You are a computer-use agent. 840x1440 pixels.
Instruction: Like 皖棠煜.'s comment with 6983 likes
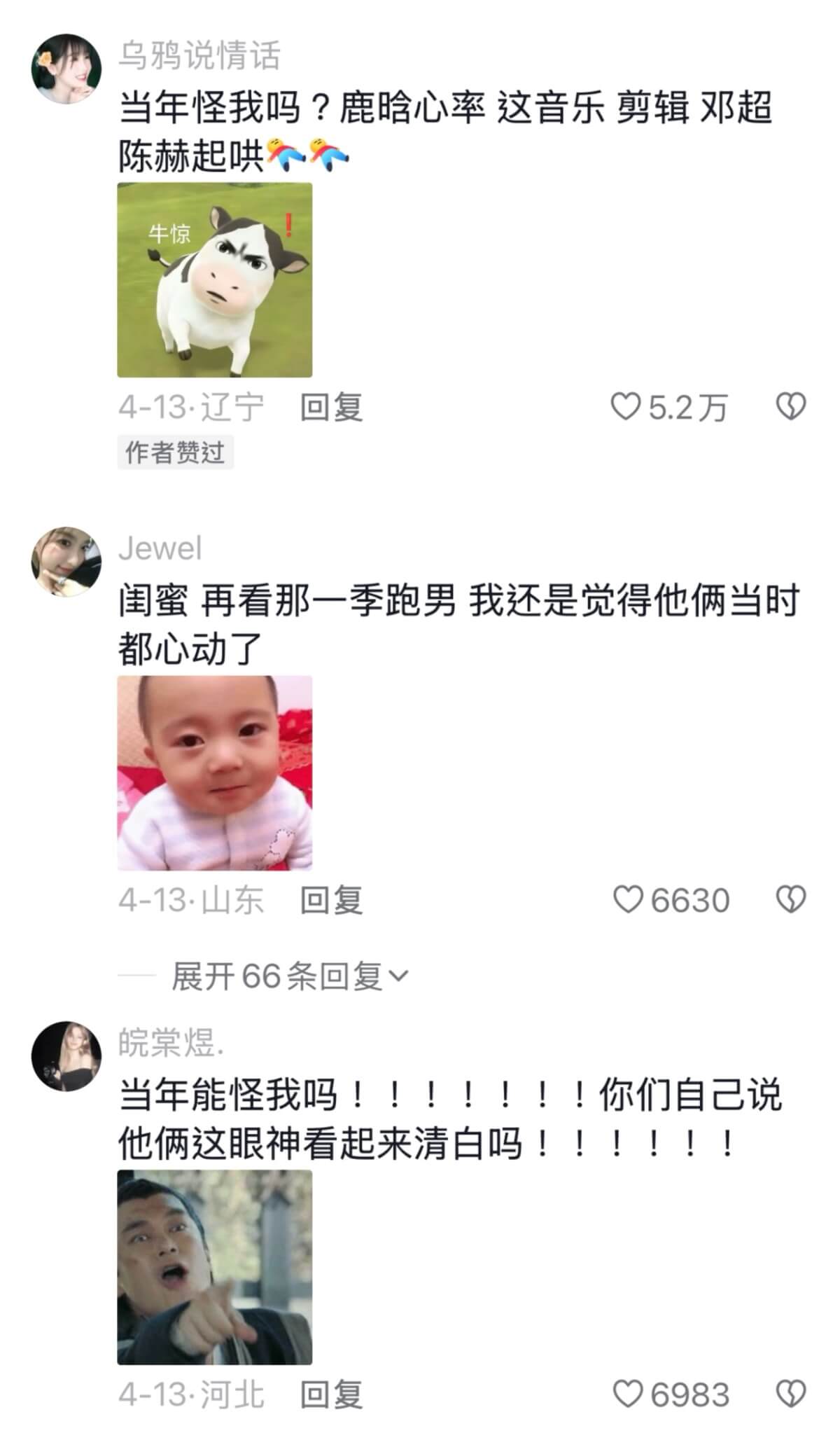pos(628,1394)
